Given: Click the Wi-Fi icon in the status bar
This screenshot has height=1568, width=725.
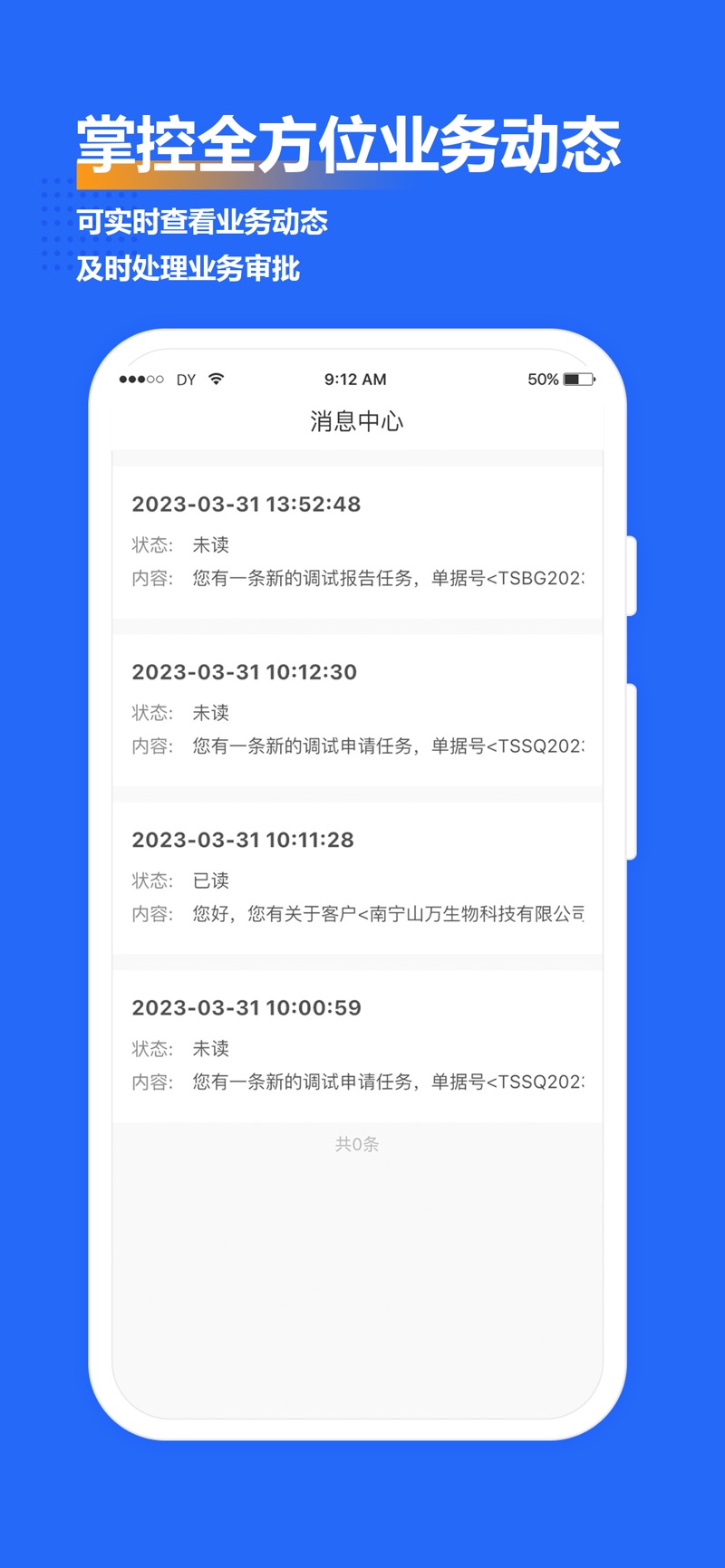Looking at the screenshot, I should [216, 379].
